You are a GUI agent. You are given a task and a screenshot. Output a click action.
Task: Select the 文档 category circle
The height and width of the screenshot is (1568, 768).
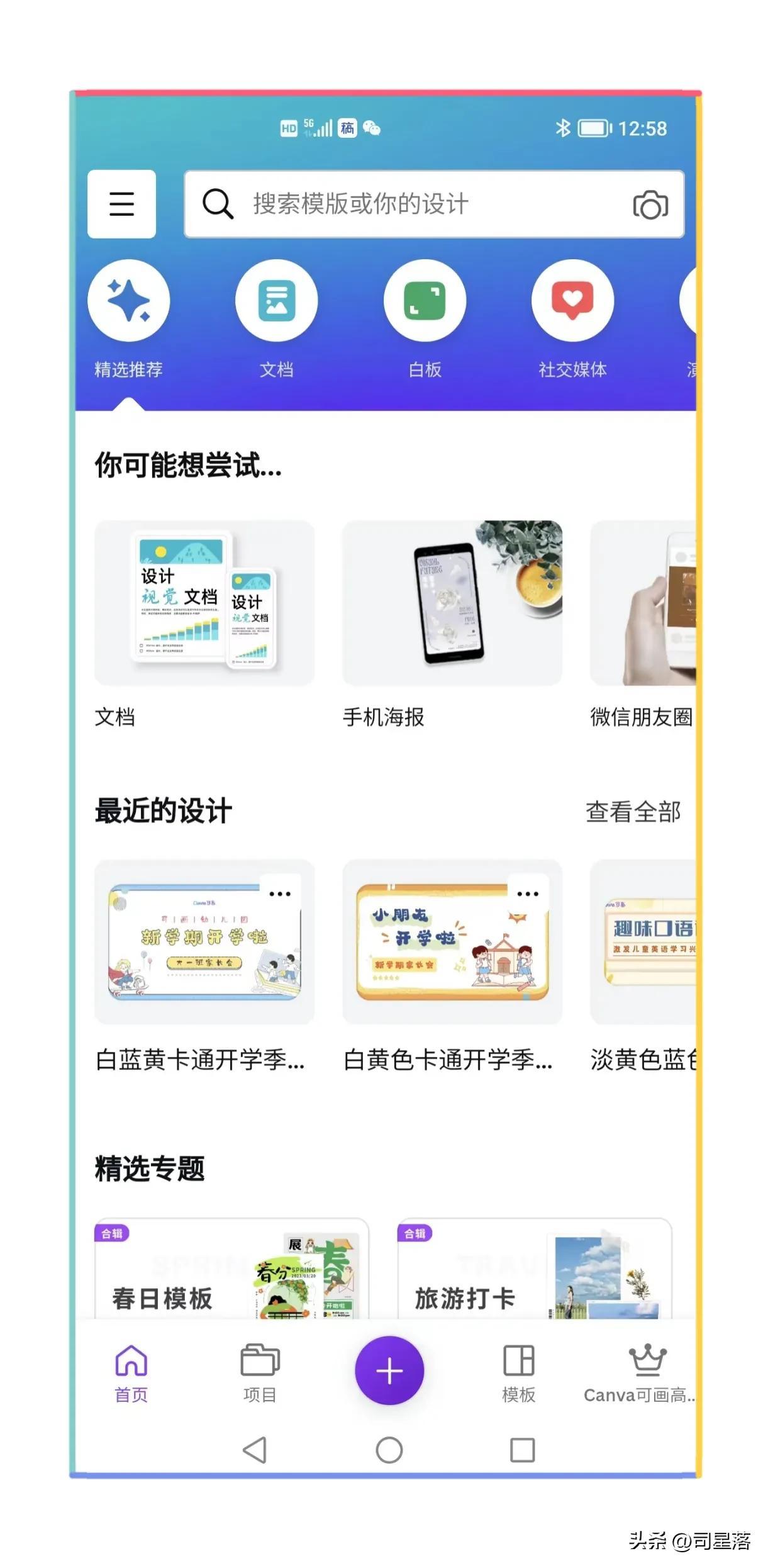(276, 301)
